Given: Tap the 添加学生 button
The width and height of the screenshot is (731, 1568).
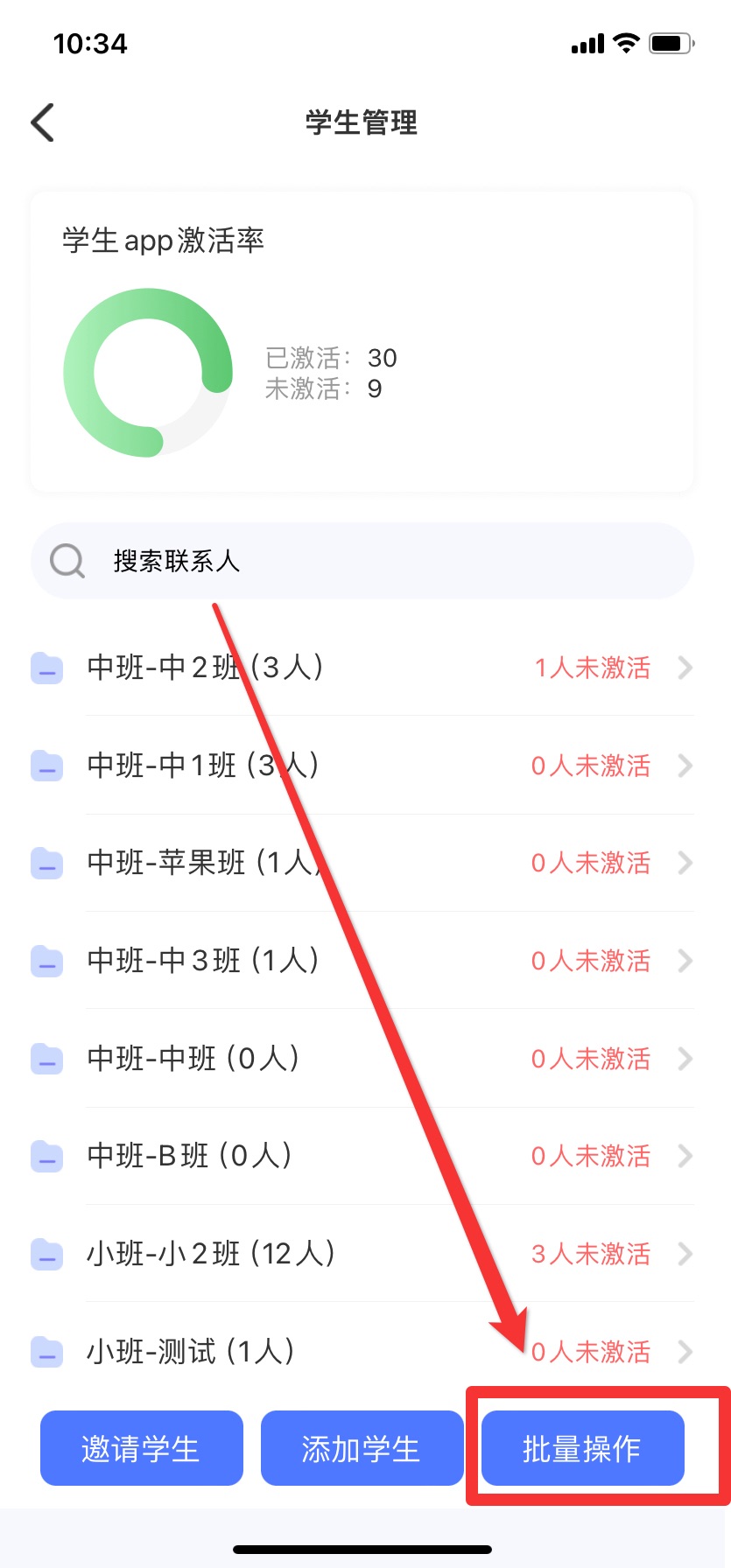Looking at the screenshot, I should tap(362, 1448).
